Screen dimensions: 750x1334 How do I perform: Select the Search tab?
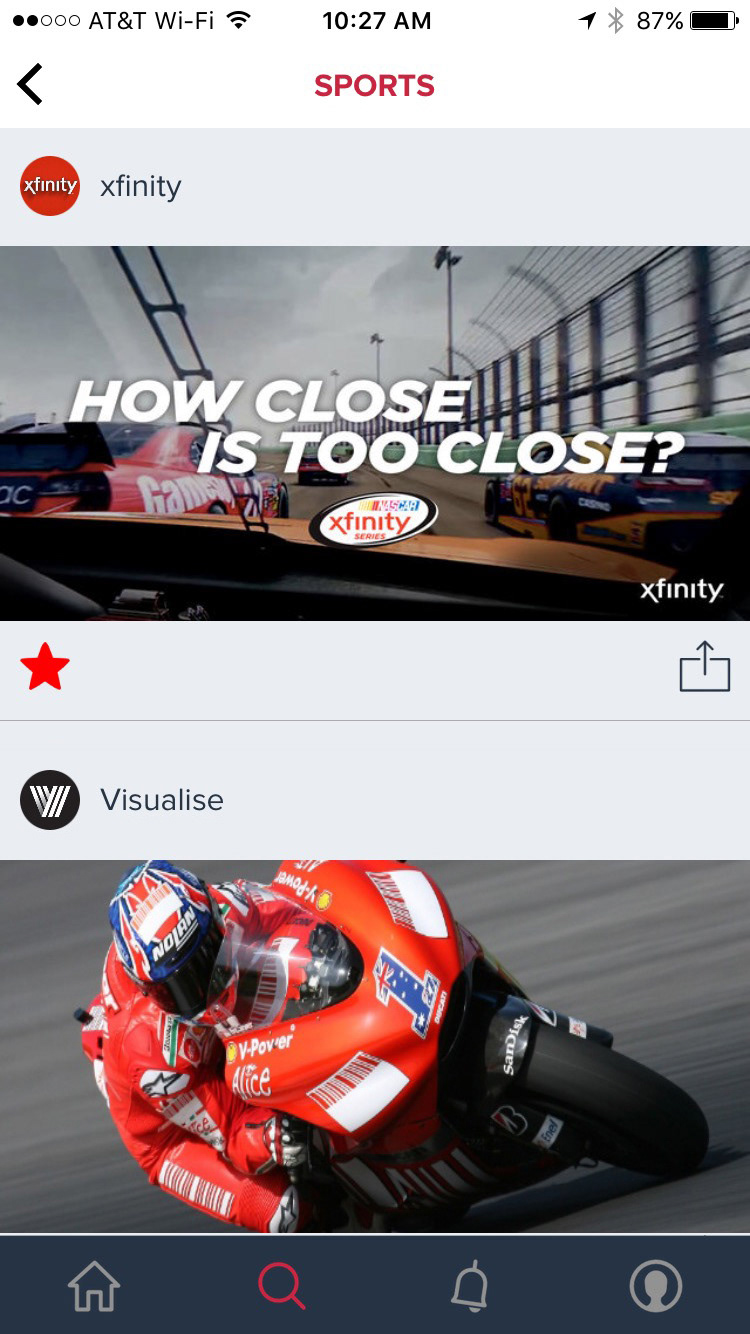pyautogui.click(x=281, y=1285)
